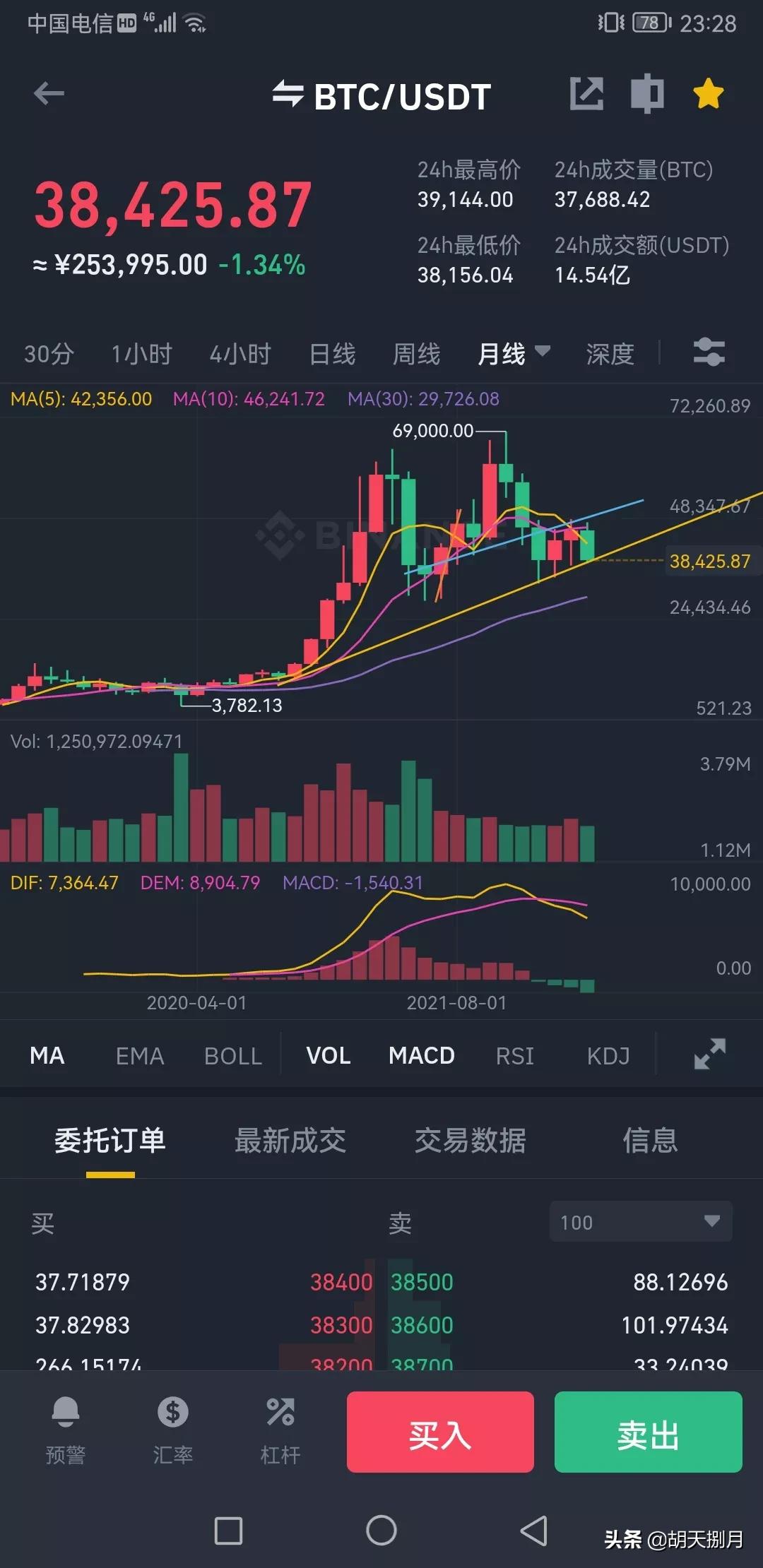Open the 月线 timeframe dropdown arrow
Screen dimensions: 763x1568
coord(543,353)
